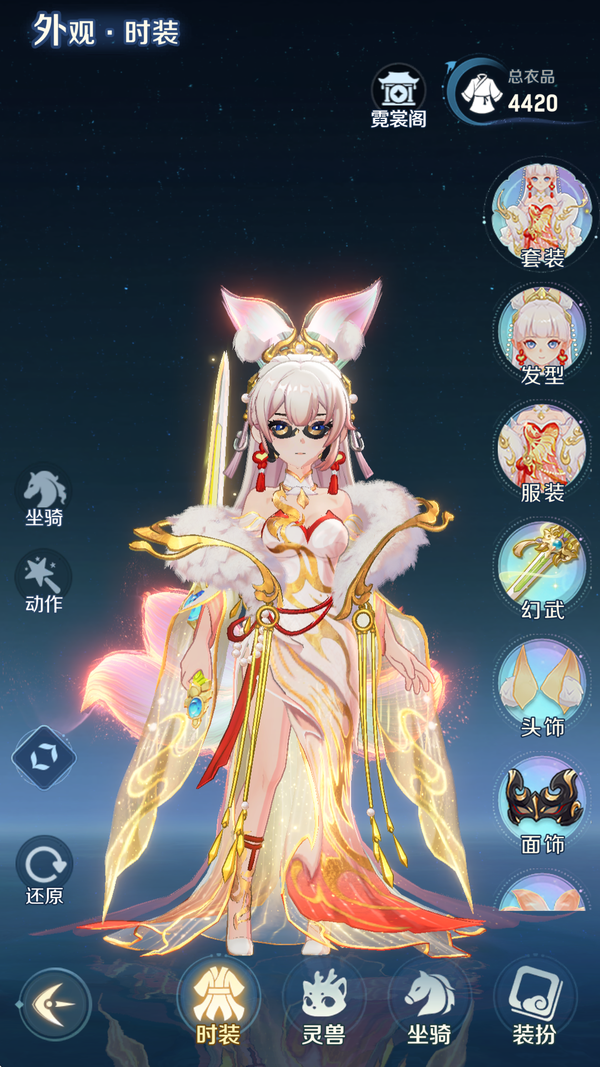Go back with the arrow button
This screenshot has width=600, height=1067.
coord(55,1003)
